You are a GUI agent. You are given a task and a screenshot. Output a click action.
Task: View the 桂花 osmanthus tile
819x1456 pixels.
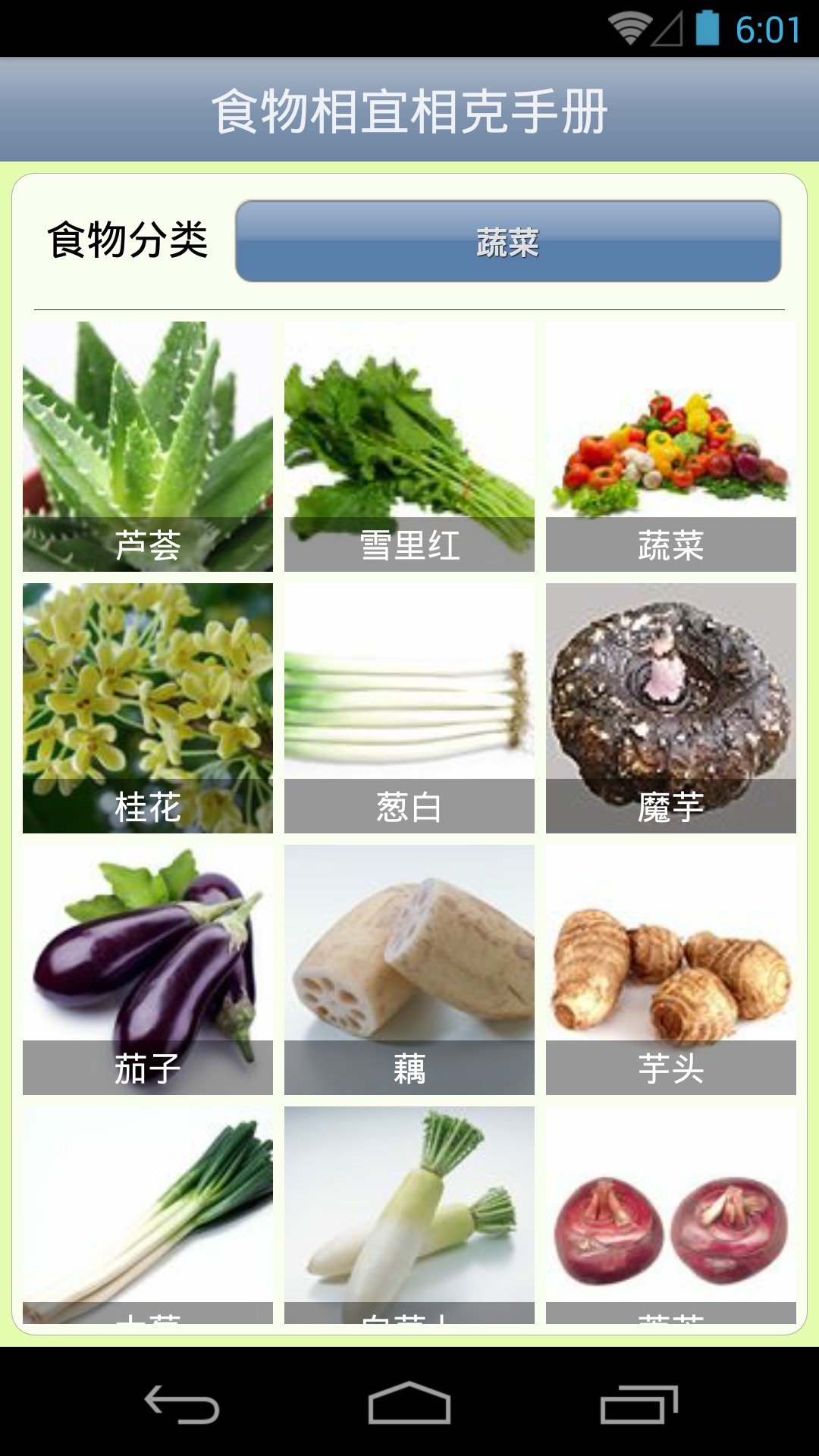tap(148, 708)
